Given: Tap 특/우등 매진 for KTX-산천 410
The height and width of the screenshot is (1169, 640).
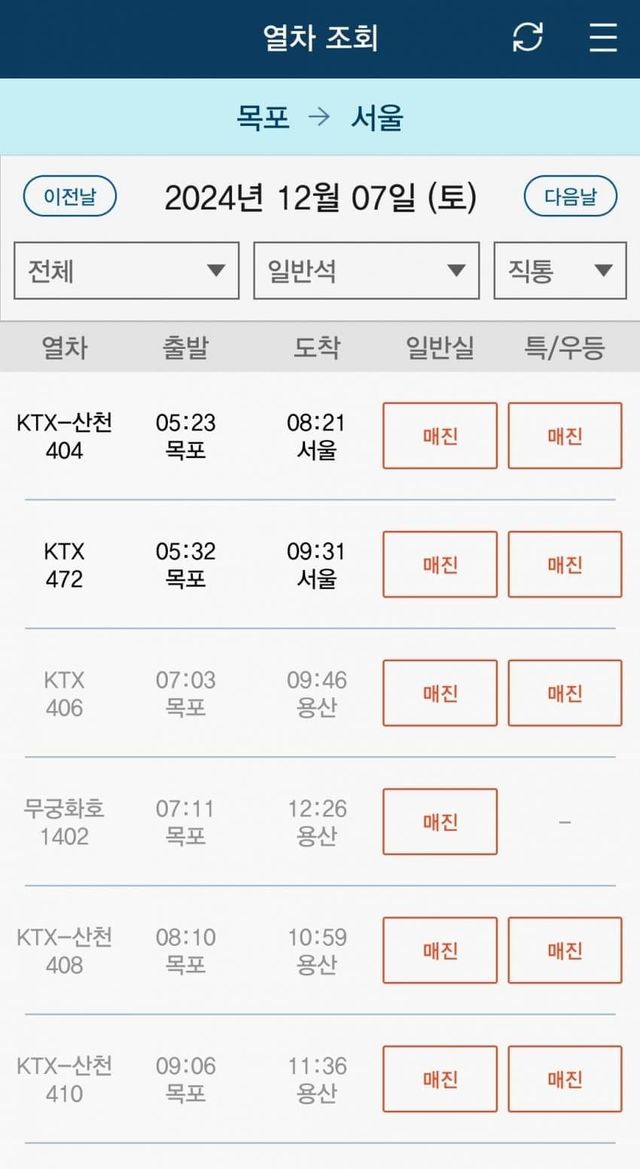Looking at the screenshot, I should [x=565, y=1079].
